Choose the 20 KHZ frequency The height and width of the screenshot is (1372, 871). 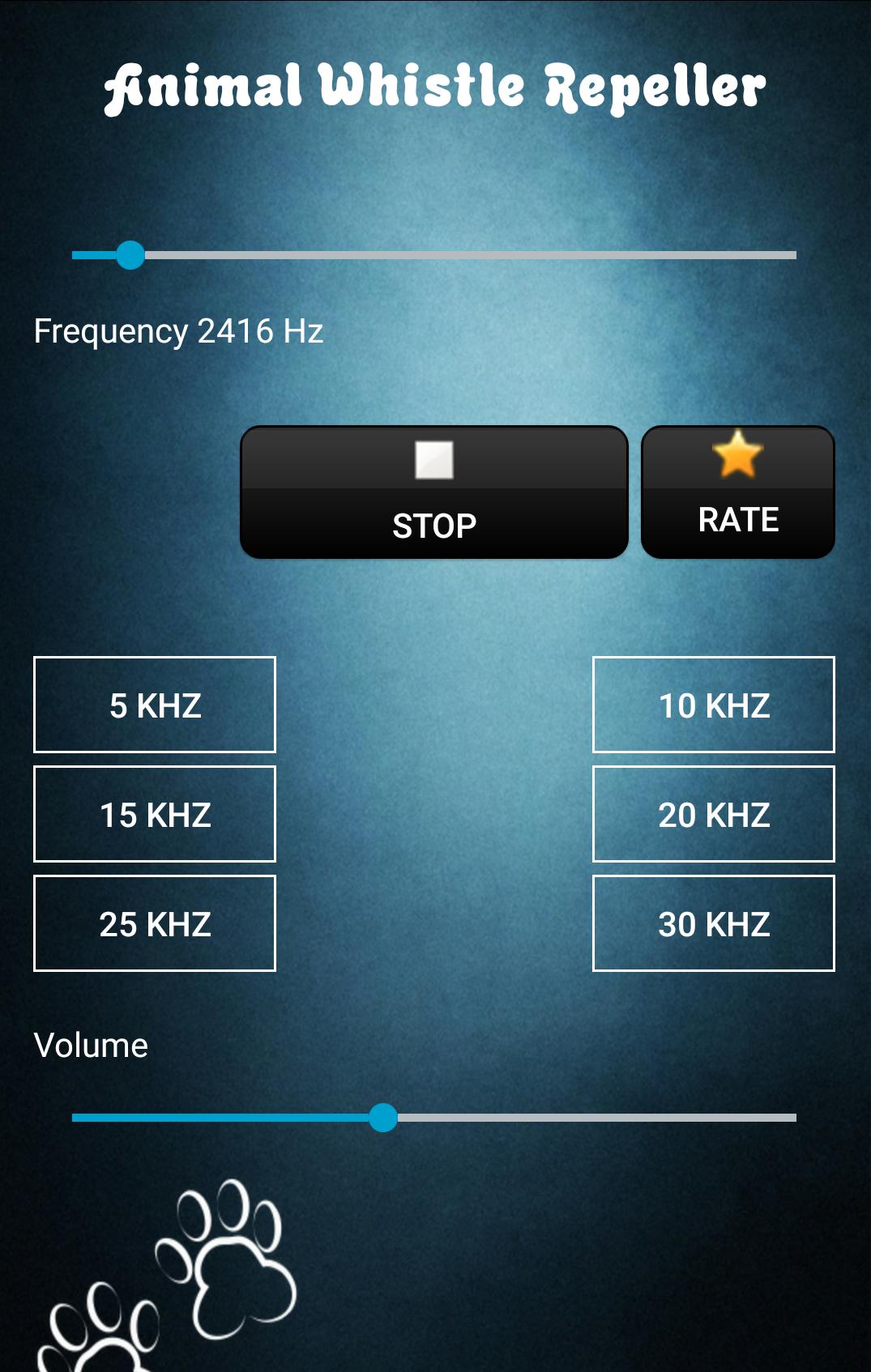pos(713,814)
